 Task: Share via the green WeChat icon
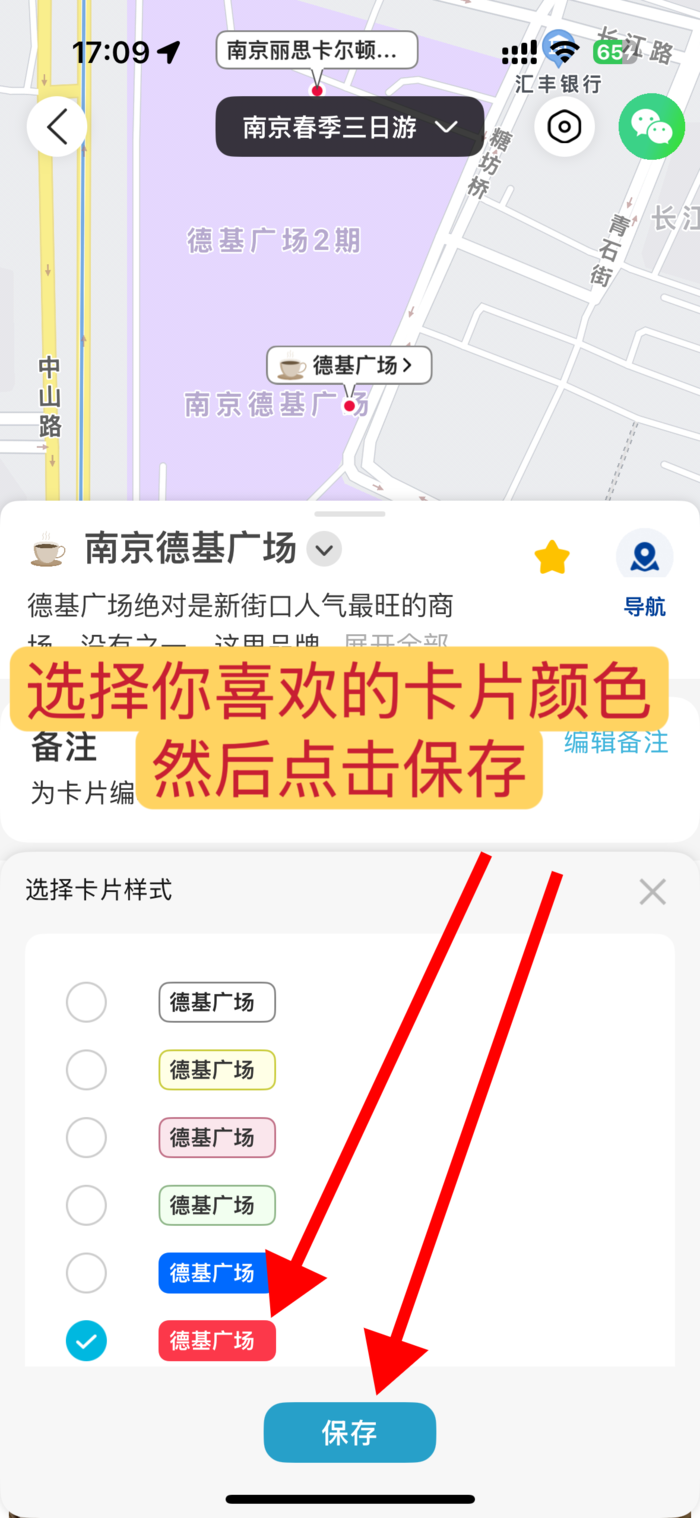point(651,127)
